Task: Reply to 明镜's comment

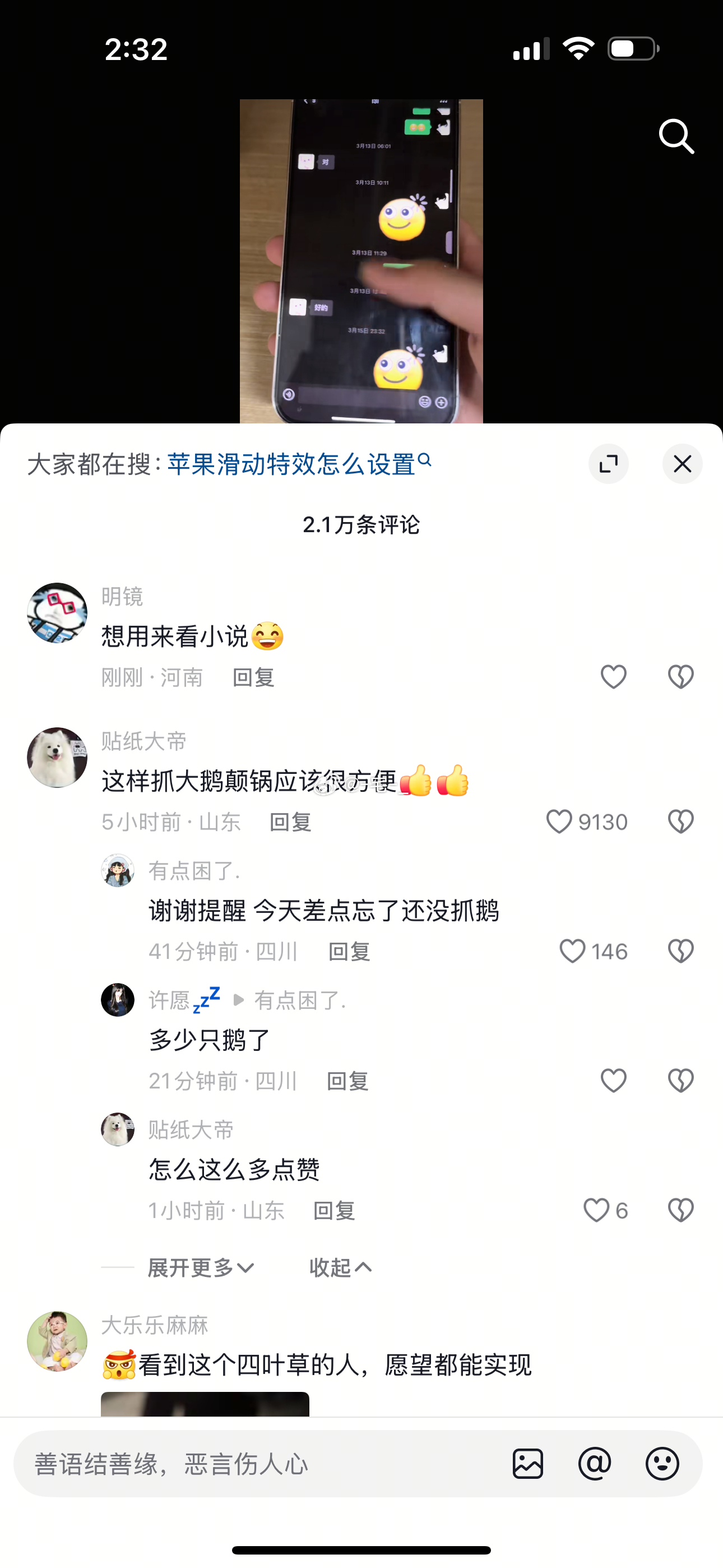Action: (x=254, y=677)
